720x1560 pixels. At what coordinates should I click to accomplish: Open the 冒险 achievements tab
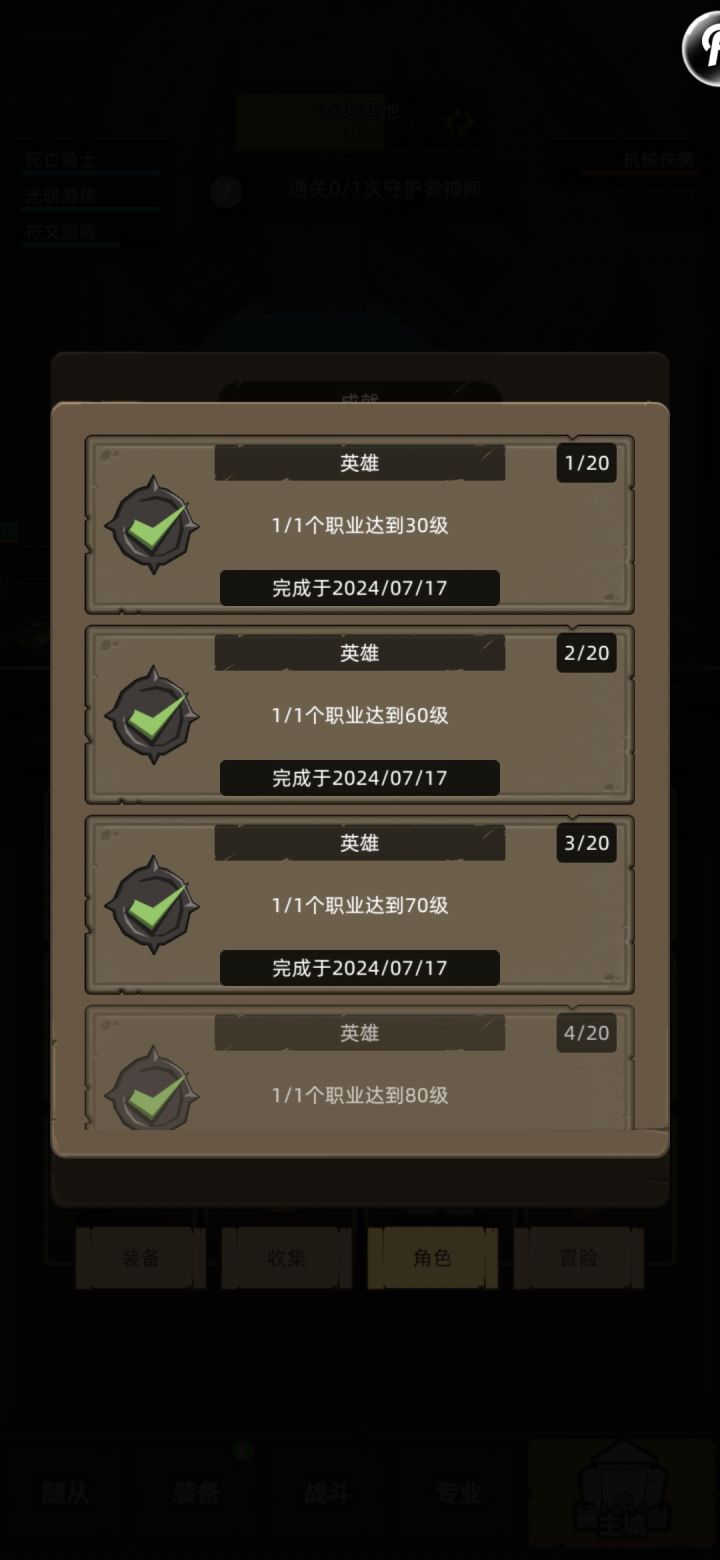click(580, 1260)
